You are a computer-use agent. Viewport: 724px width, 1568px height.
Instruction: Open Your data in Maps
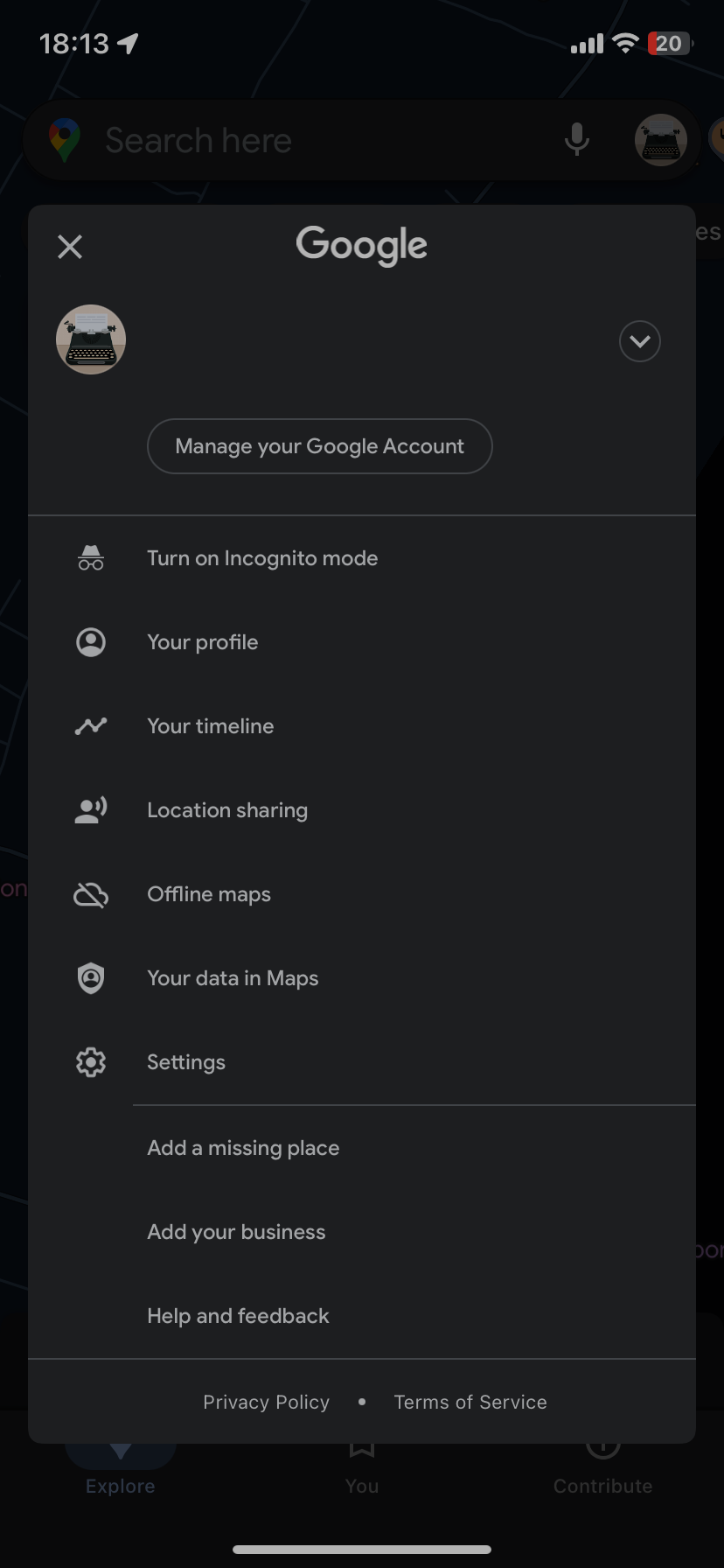pyautogui.click(x=233, y=977)
